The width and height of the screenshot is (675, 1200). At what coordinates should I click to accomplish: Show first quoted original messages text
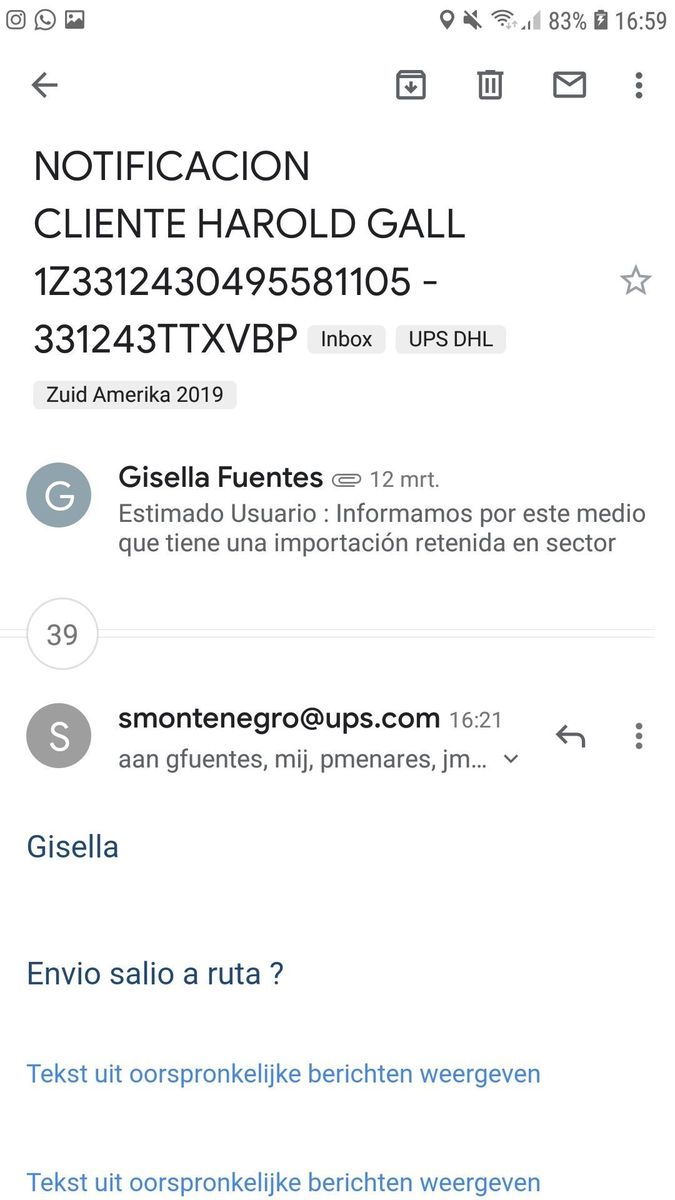(283, 1074)
